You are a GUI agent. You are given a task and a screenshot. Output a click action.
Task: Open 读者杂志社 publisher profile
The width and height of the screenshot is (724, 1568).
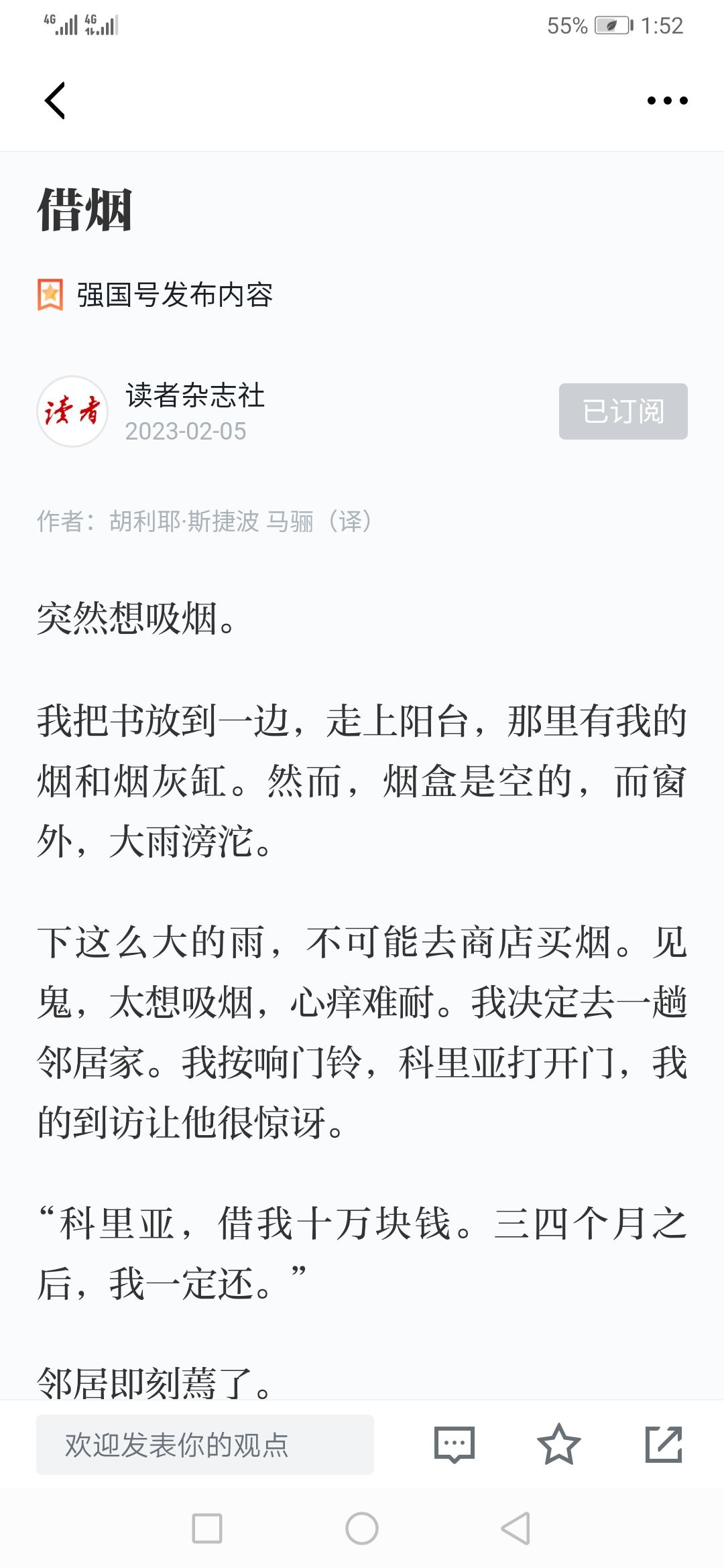click(194, 395)
